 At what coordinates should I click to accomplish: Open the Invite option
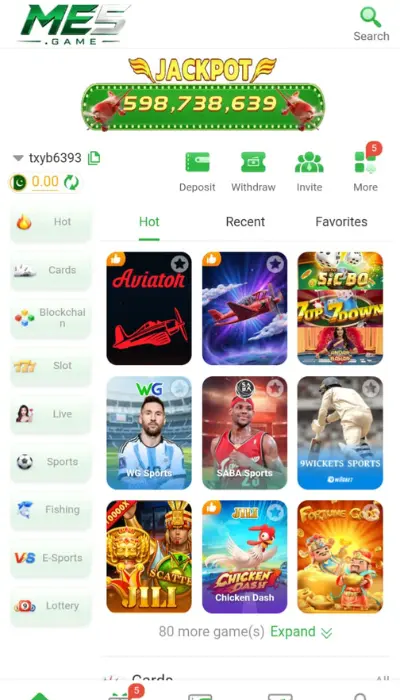(309, 172)
